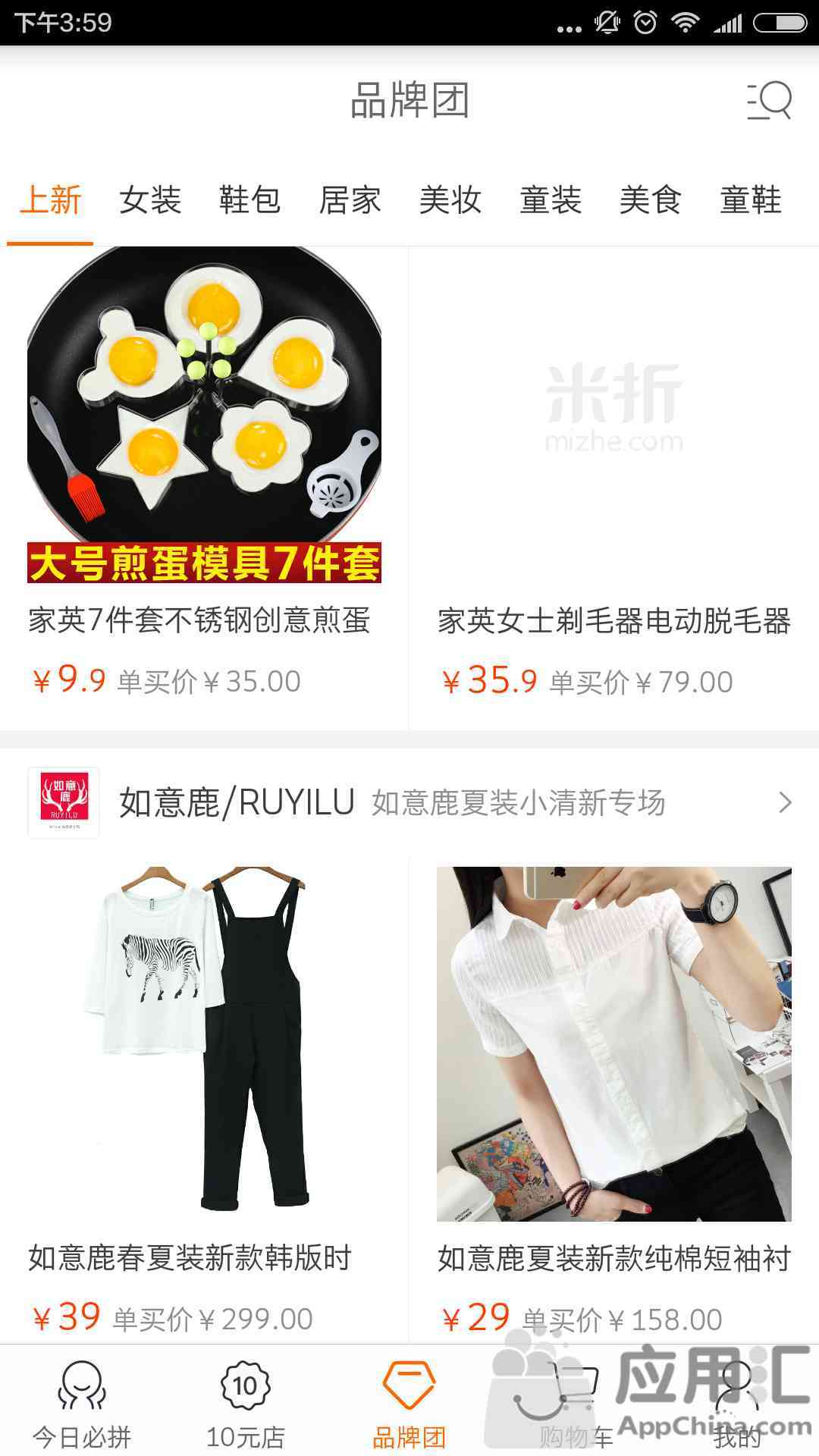Tap the 上新 tab
The image size is (819, 1456).
[x=50, y=201]
